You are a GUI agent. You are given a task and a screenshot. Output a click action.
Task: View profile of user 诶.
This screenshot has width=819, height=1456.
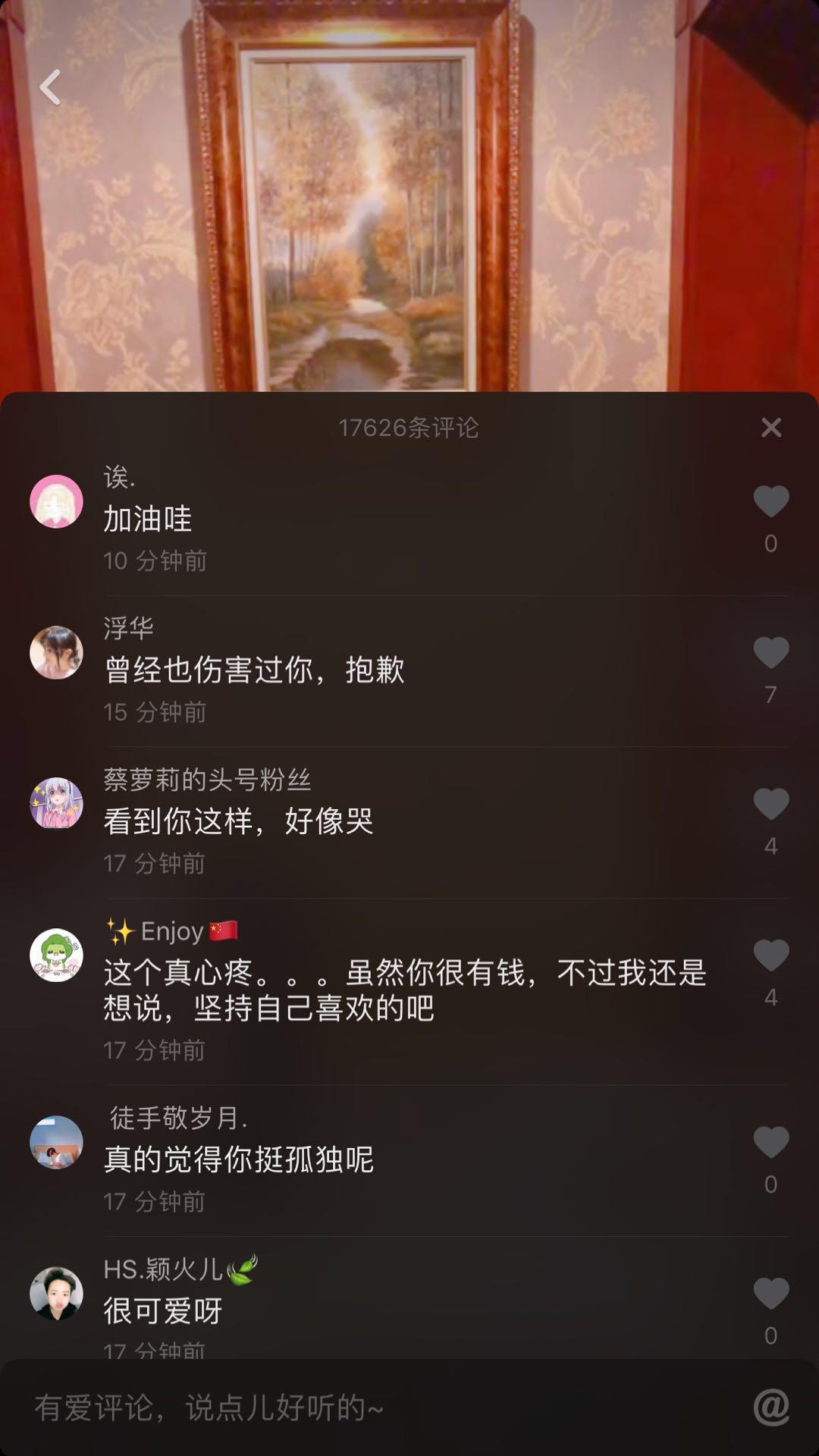point(56,501)
